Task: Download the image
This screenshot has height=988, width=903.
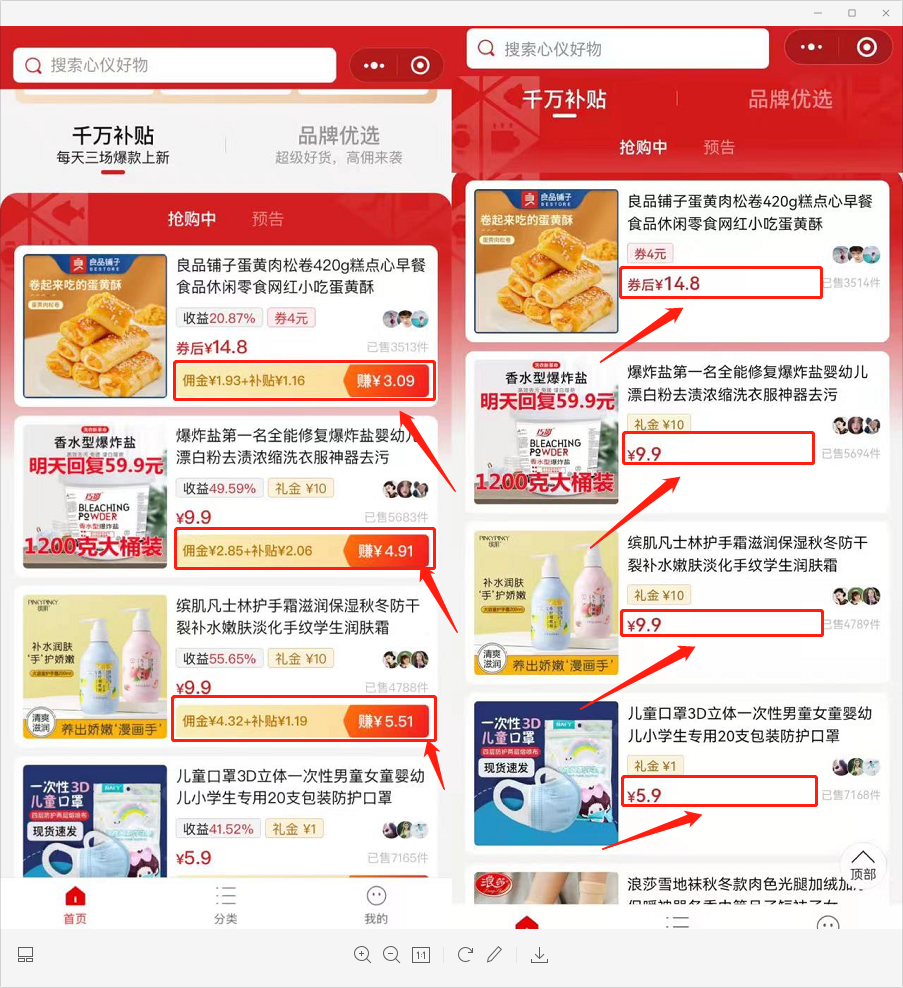Action: 539,955
